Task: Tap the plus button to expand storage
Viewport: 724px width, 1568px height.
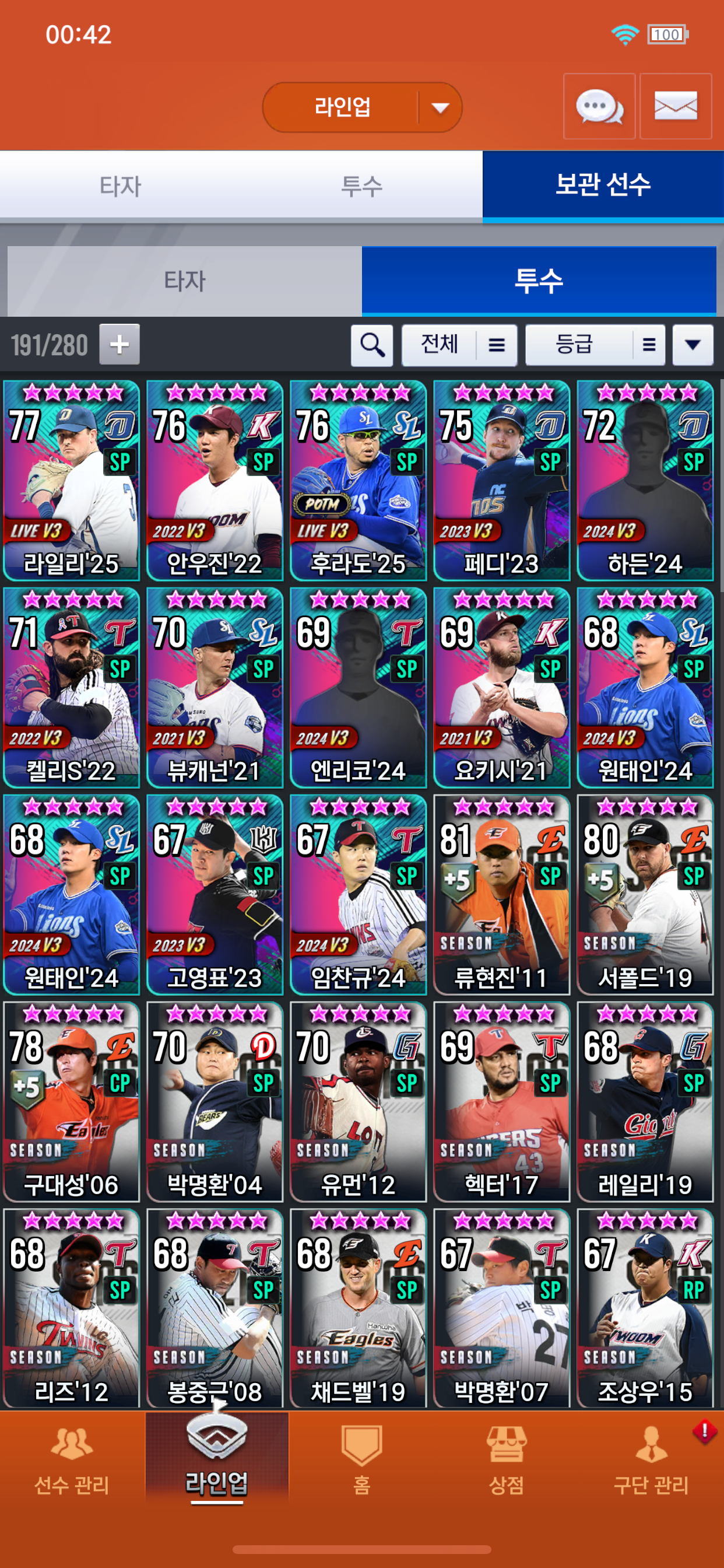Action: coord(120,345)
